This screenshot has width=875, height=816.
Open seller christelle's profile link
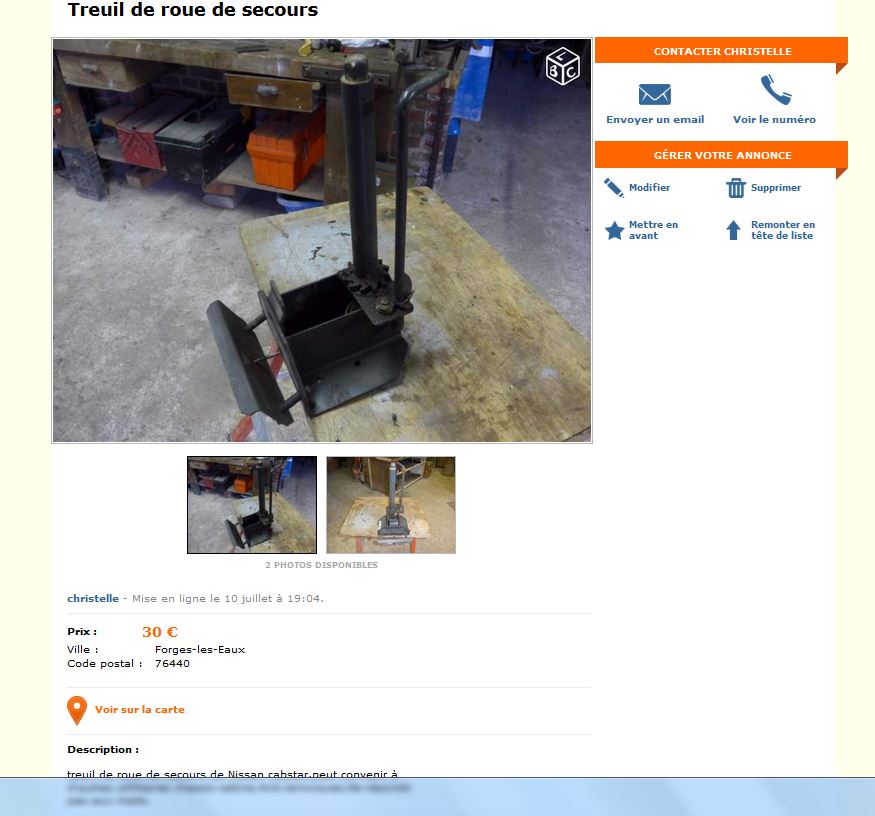(x=93, y=598)
